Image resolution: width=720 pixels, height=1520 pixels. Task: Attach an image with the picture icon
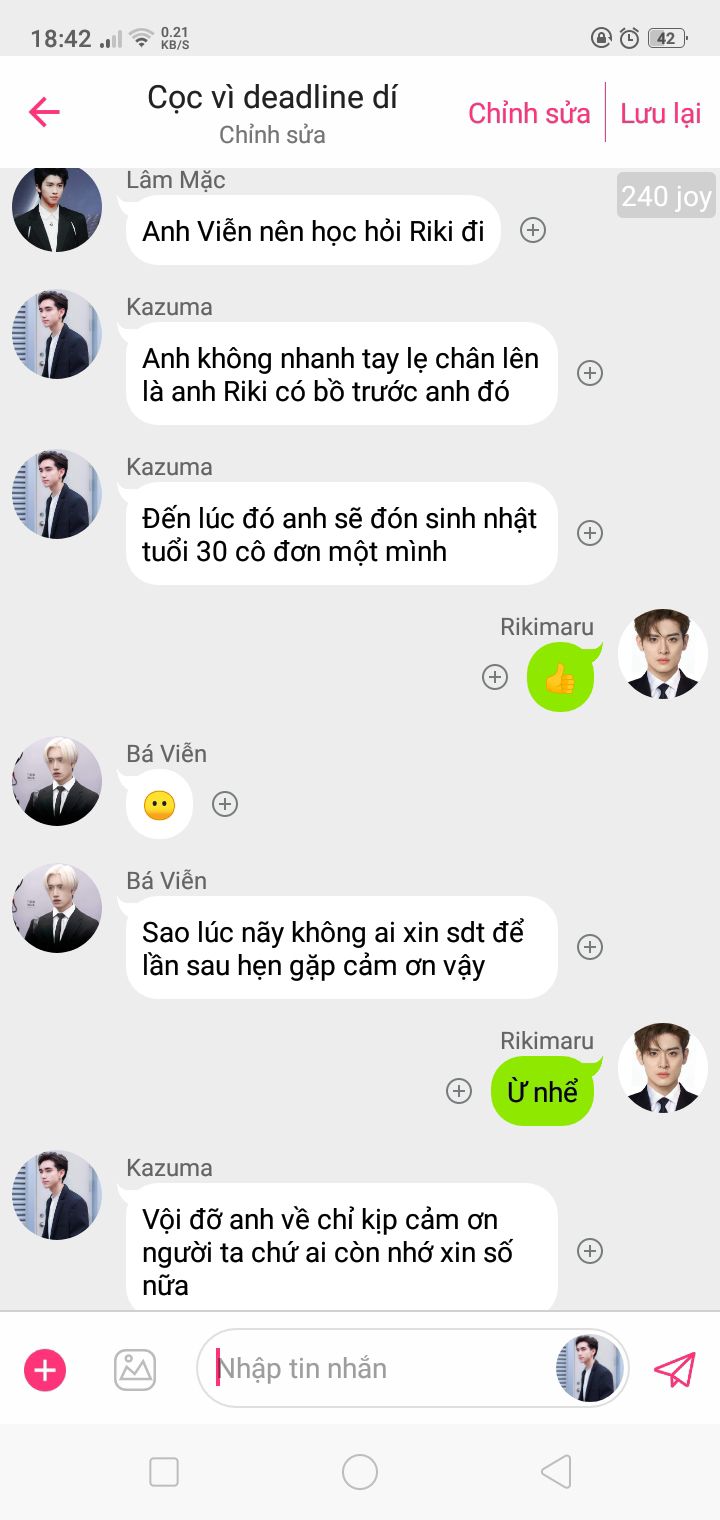(135, 1369)
